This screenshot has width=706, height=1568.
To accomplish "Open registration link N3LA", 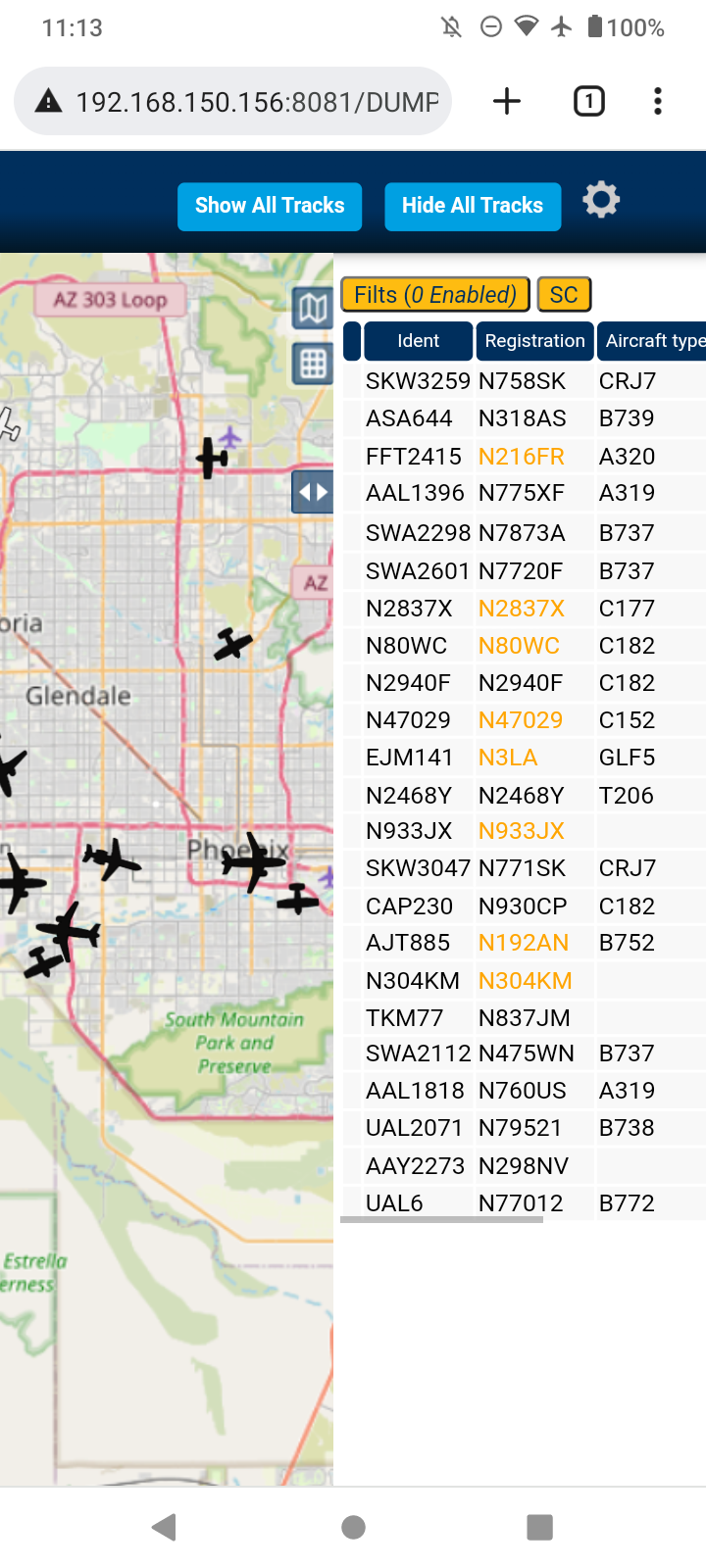I will tap(508, 758).
